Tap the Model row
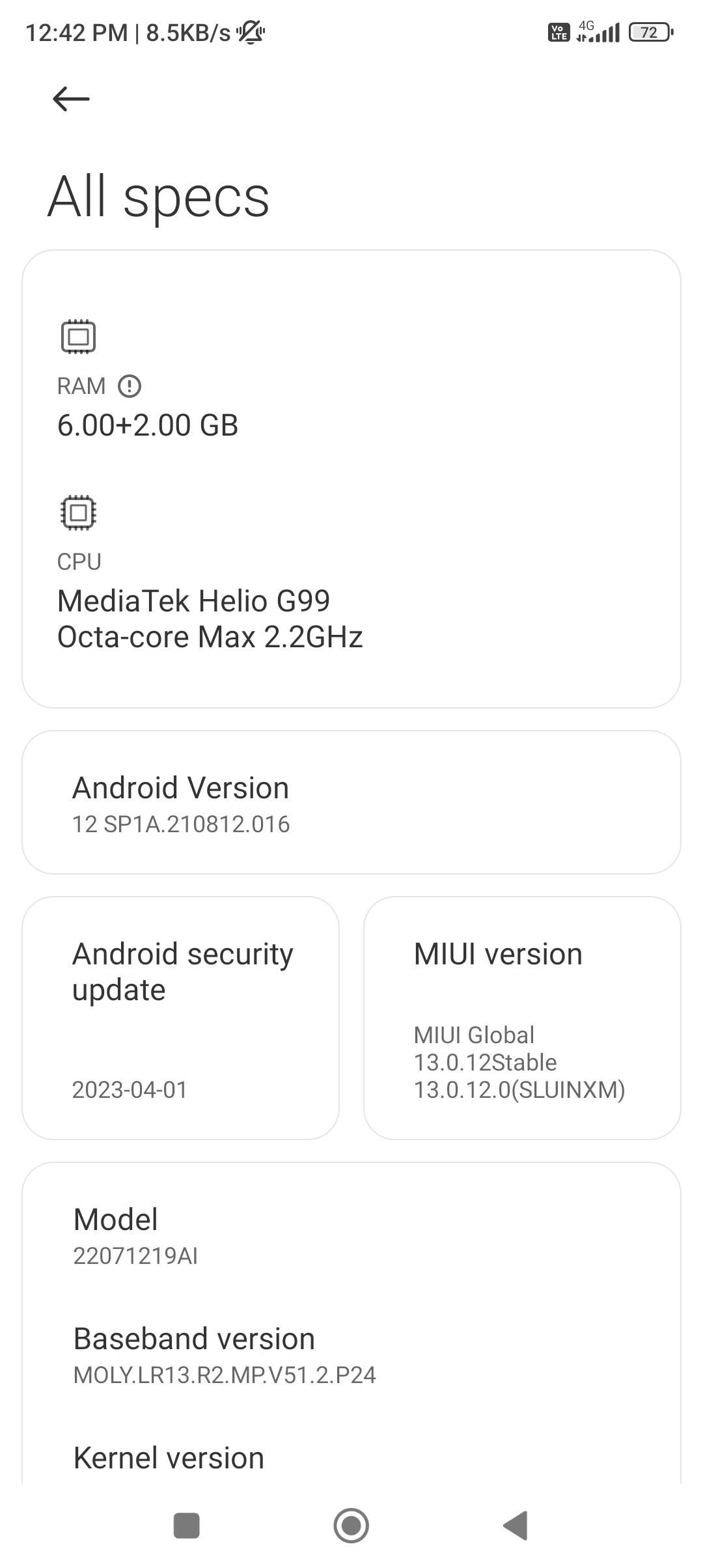This screenshot has height=1568, width=703. [x=351, y=1236]
